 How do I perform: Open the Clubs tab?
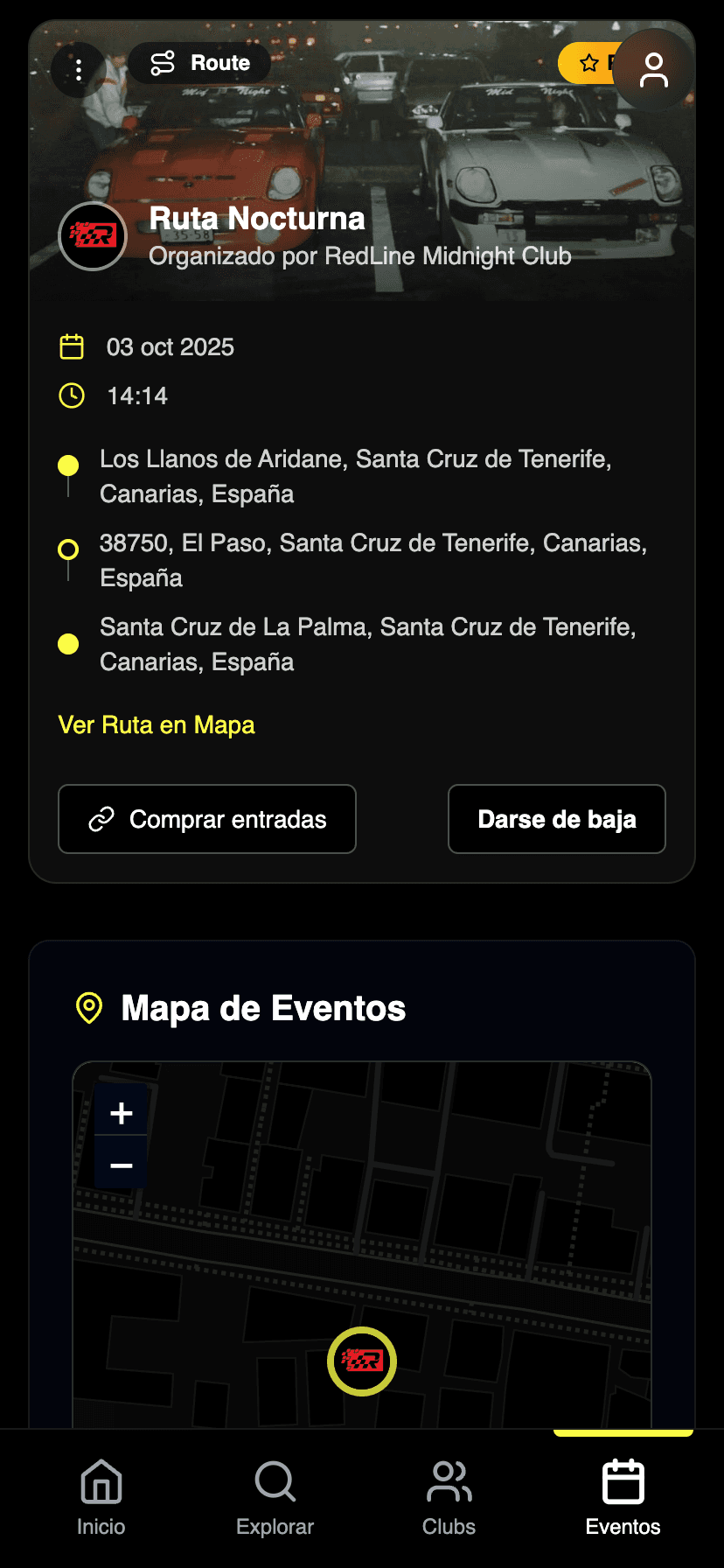coord(449,1498)
